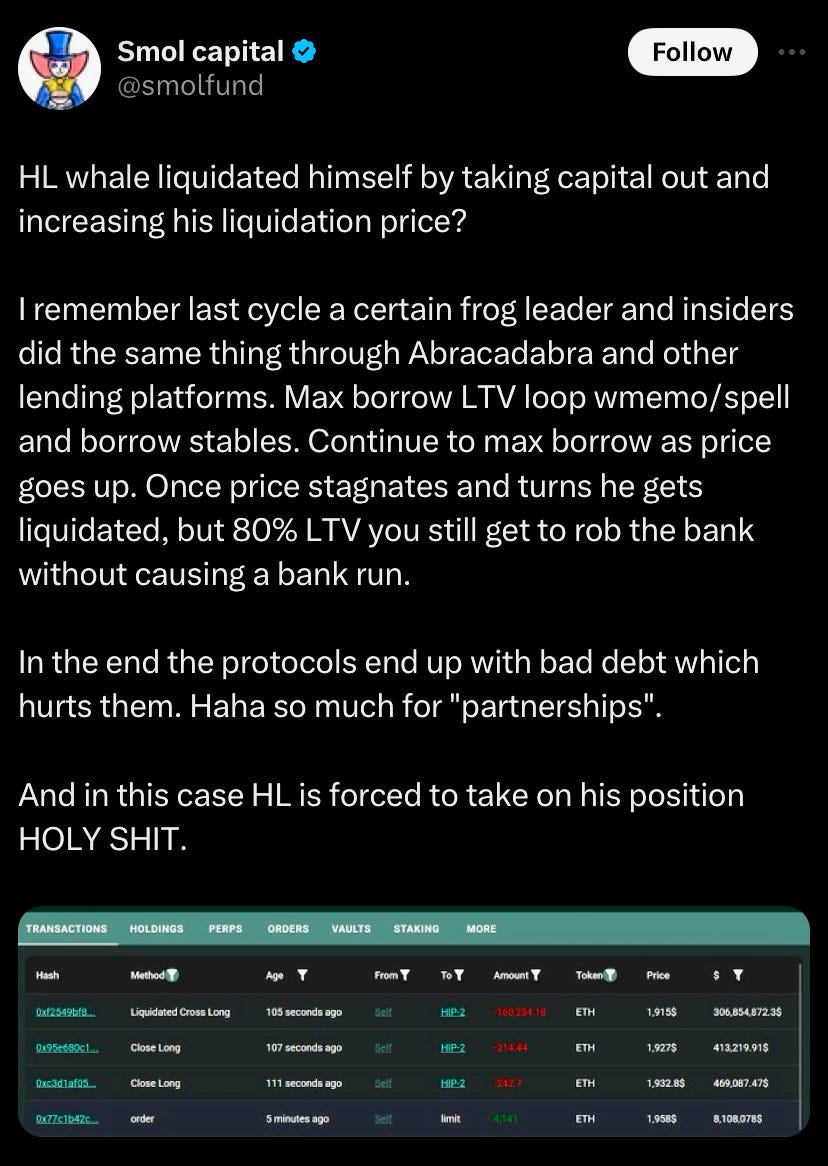The width and height of the screenshot is (828, 1166).
Task: Open the attached transactions screenshot
Action: tap(414, 1022)
